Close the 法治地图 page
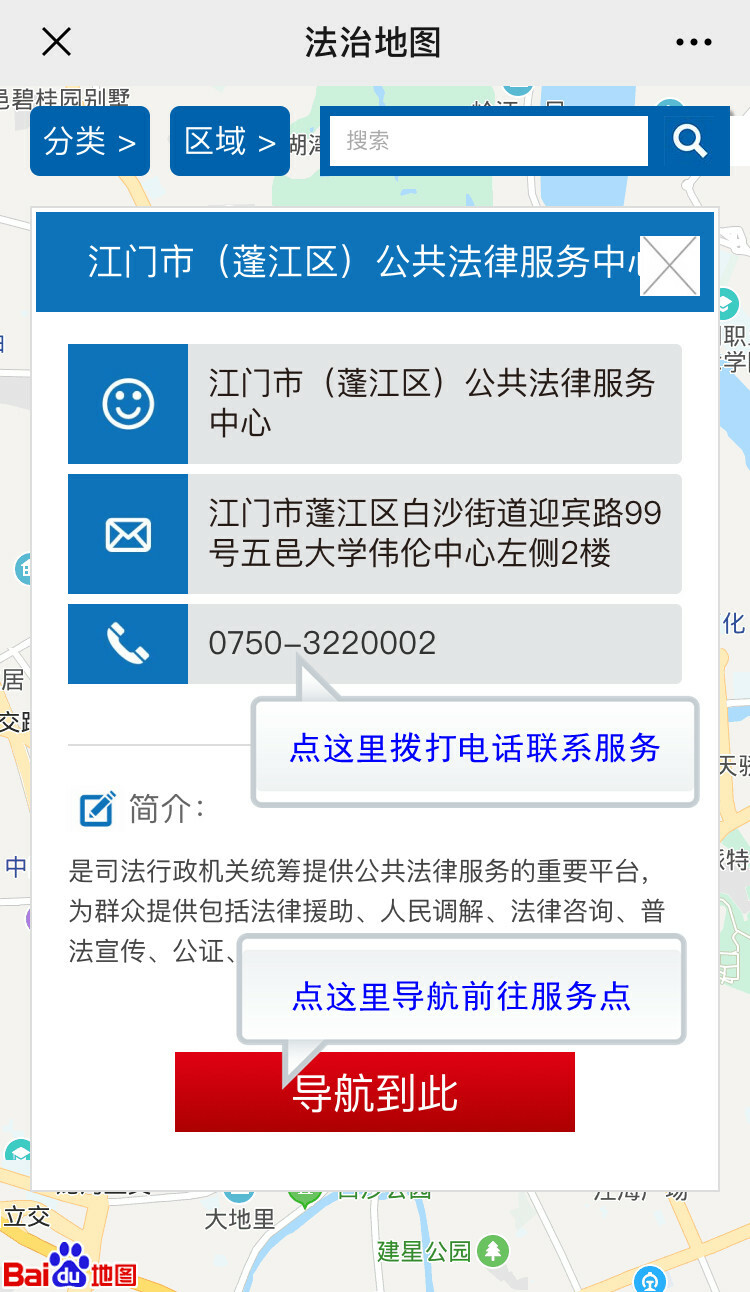 point(56,42)
